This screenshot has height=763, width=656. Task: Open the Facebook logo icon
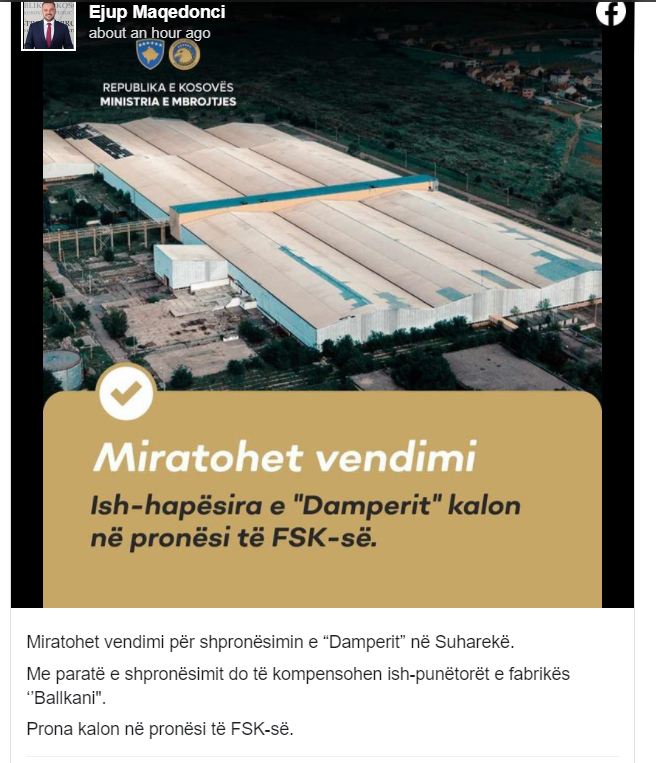click(x=610, y=11)
